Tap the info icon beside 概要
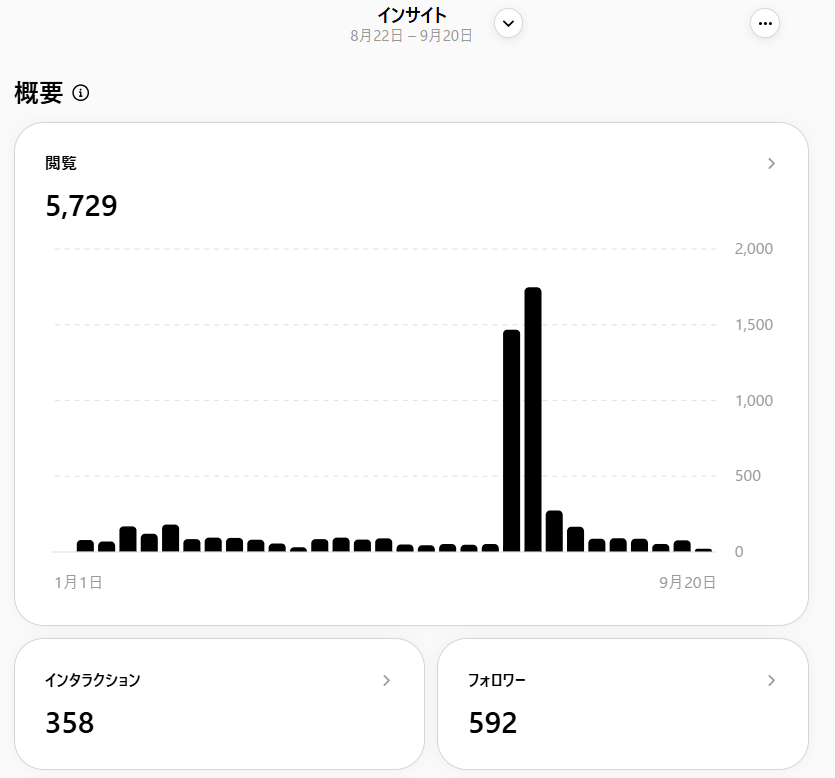Image resolution: width=835 pixels, height=778 pixels. coord(81,93)
